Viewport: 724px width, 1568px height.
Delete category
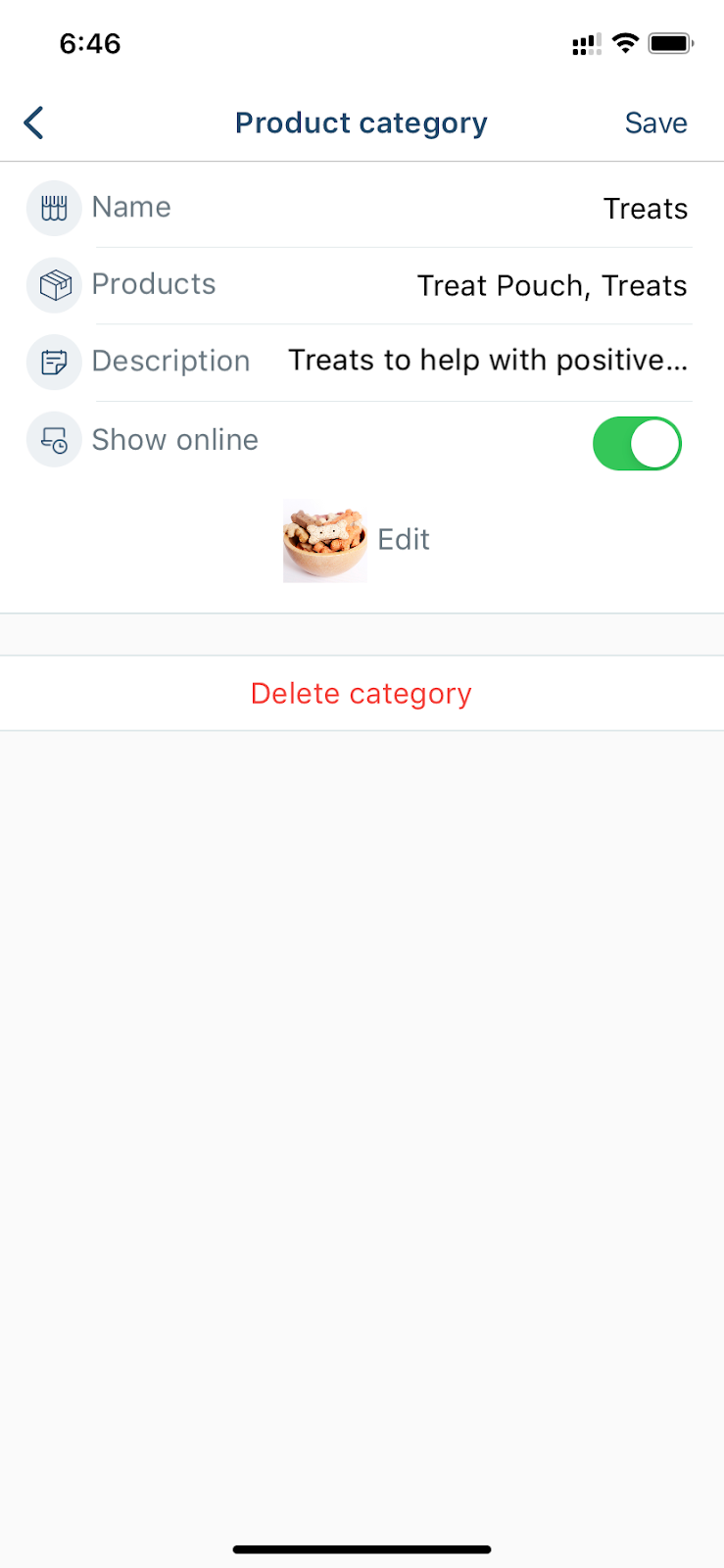tap(362, 694)
